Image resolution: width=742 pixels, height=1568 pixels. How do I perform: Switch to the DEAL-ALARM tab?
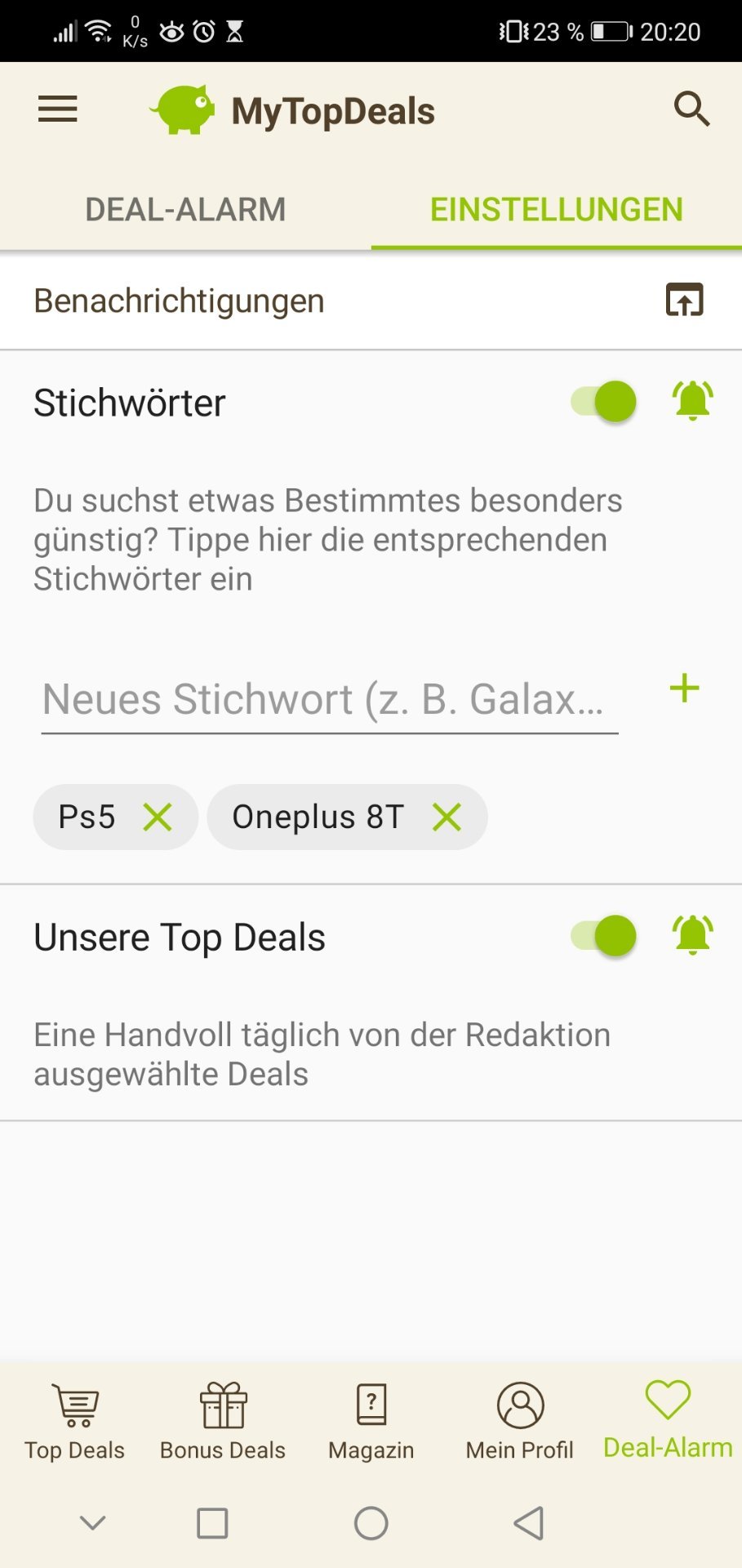[x=185, y=210]
